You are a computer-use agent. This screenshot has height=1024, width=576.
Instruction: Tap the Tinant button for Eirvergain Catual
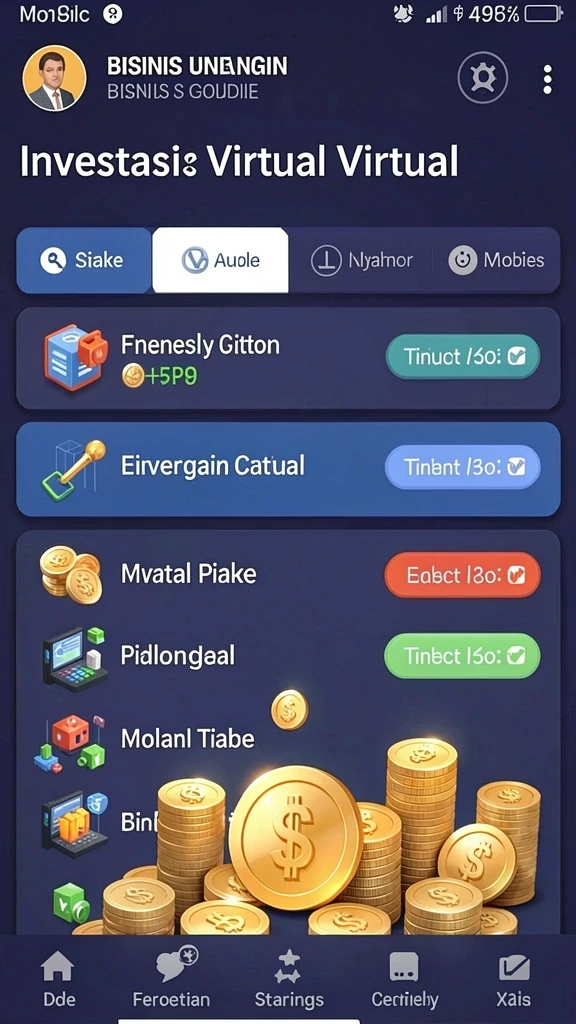463,467
